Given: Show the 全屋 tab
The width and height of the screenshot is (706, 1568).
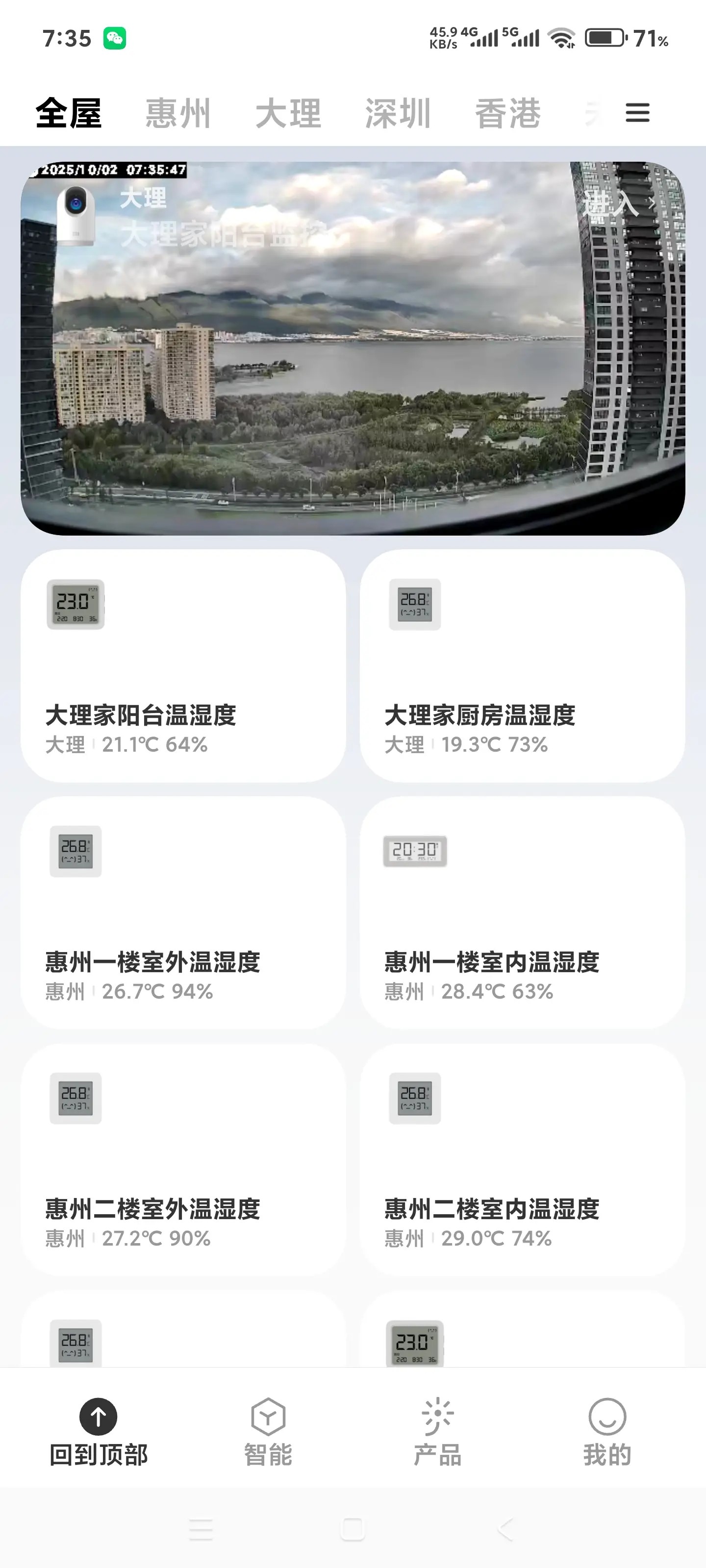Looking at the screenshot, I should pyautogui.click(x=68, y=114).
